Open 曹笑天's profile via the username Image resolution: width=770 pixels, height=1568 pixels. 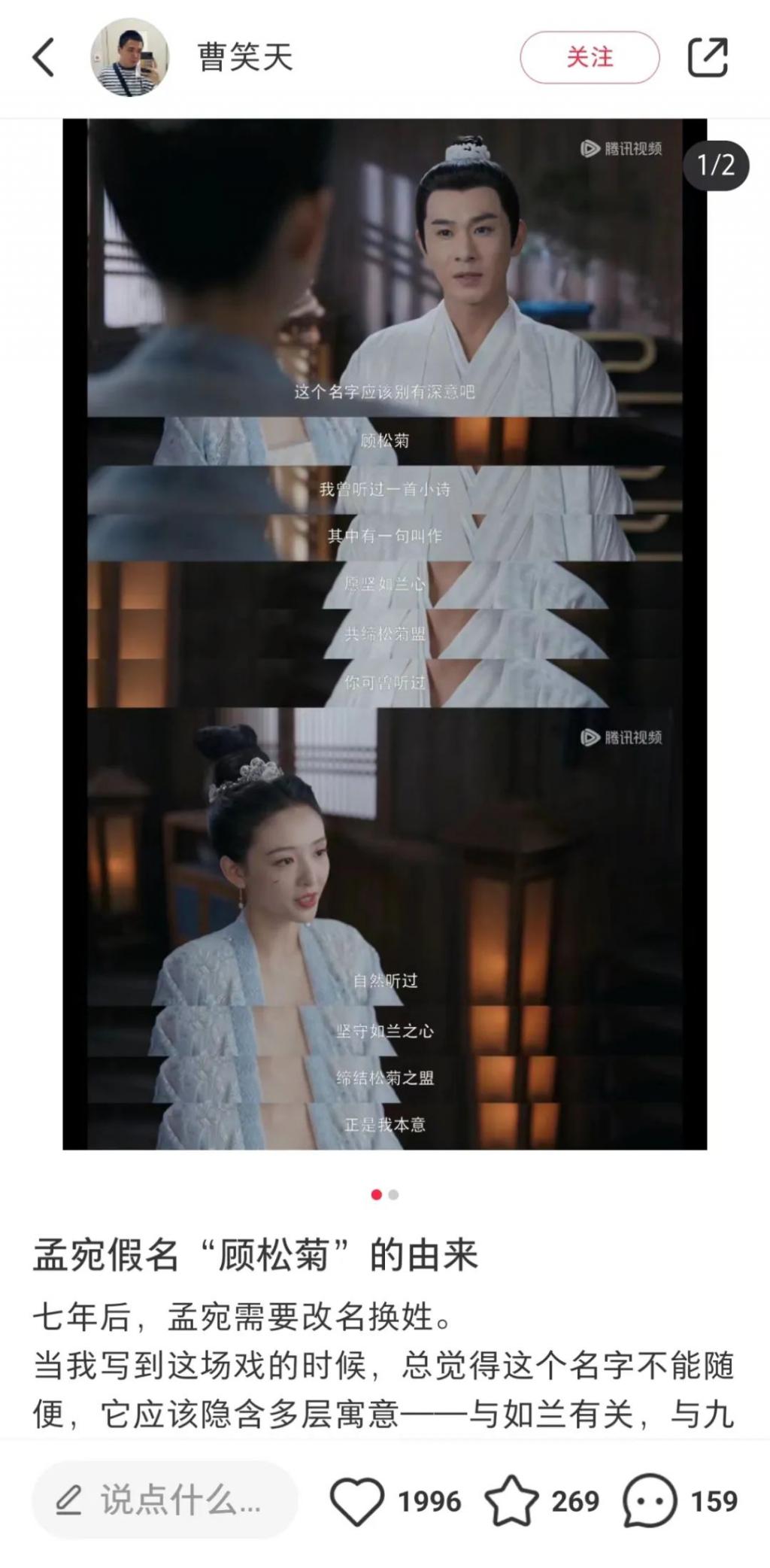click(245, 58)
